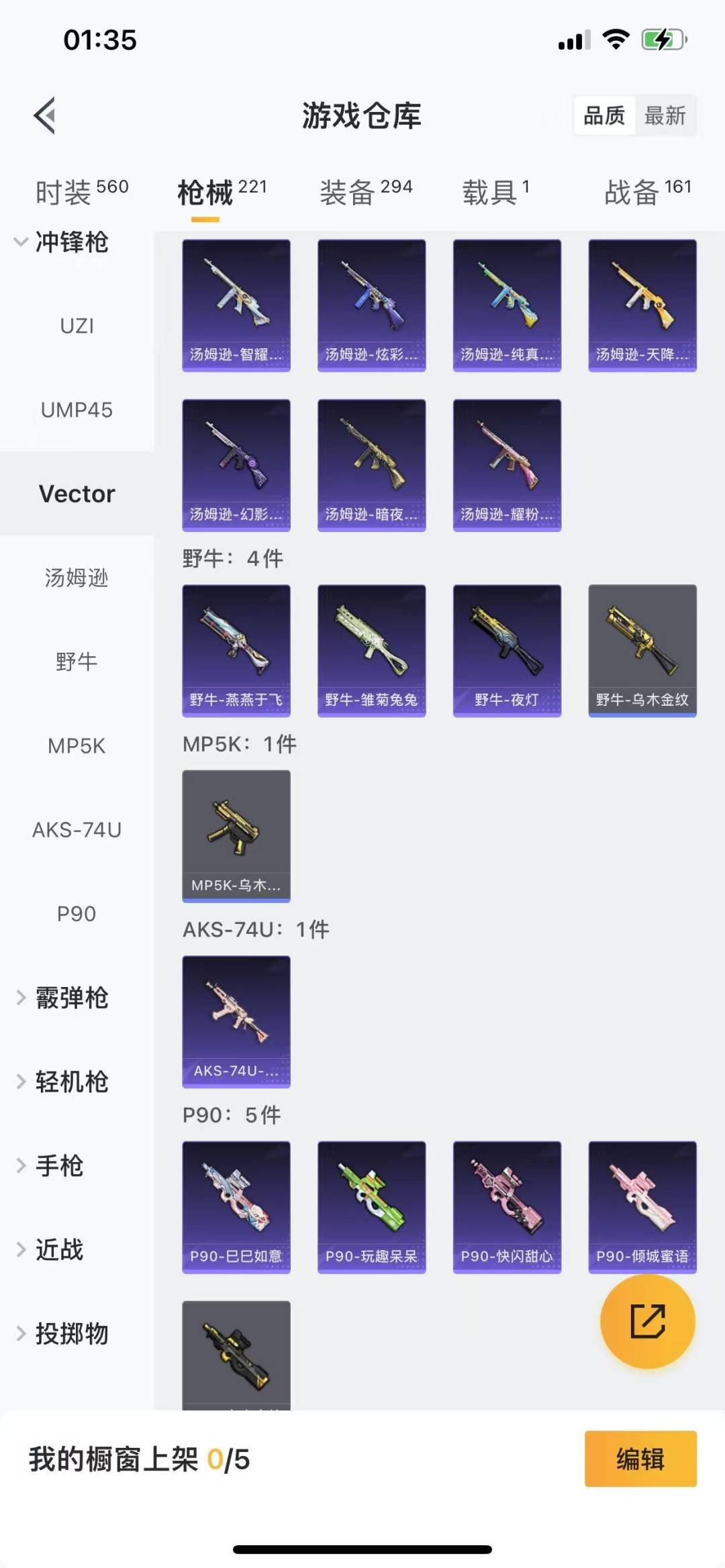View the 野牛-乌木金纹 item
The height and width of the screenshot is (1568, 725).
pyautogui.click(x=642, y=649)
